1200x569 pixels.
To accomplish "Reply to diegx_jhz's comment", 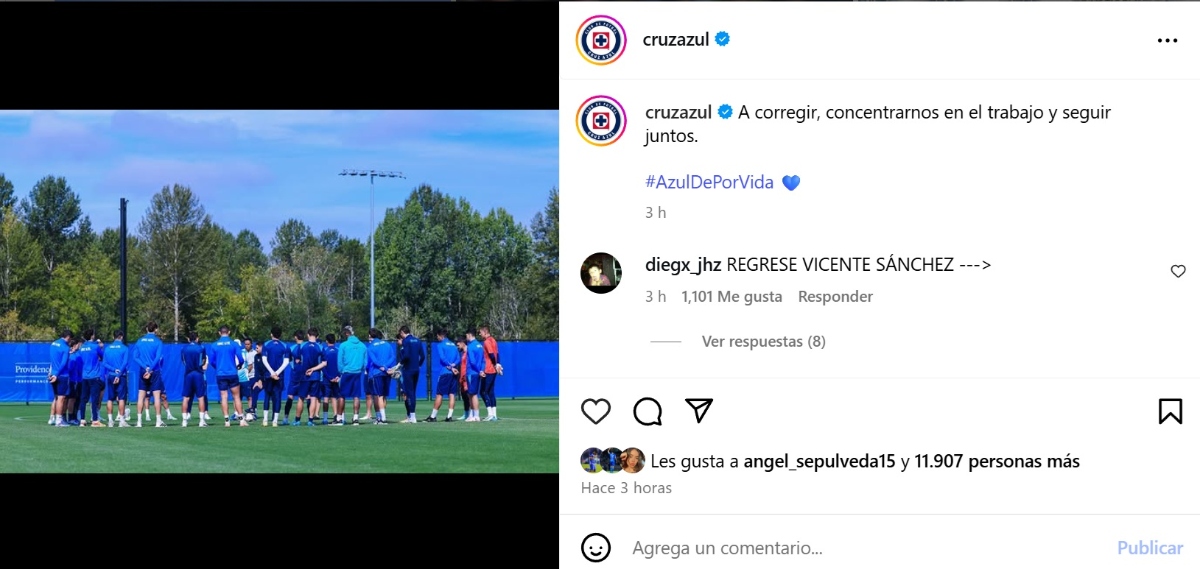I will coord(835,297).
